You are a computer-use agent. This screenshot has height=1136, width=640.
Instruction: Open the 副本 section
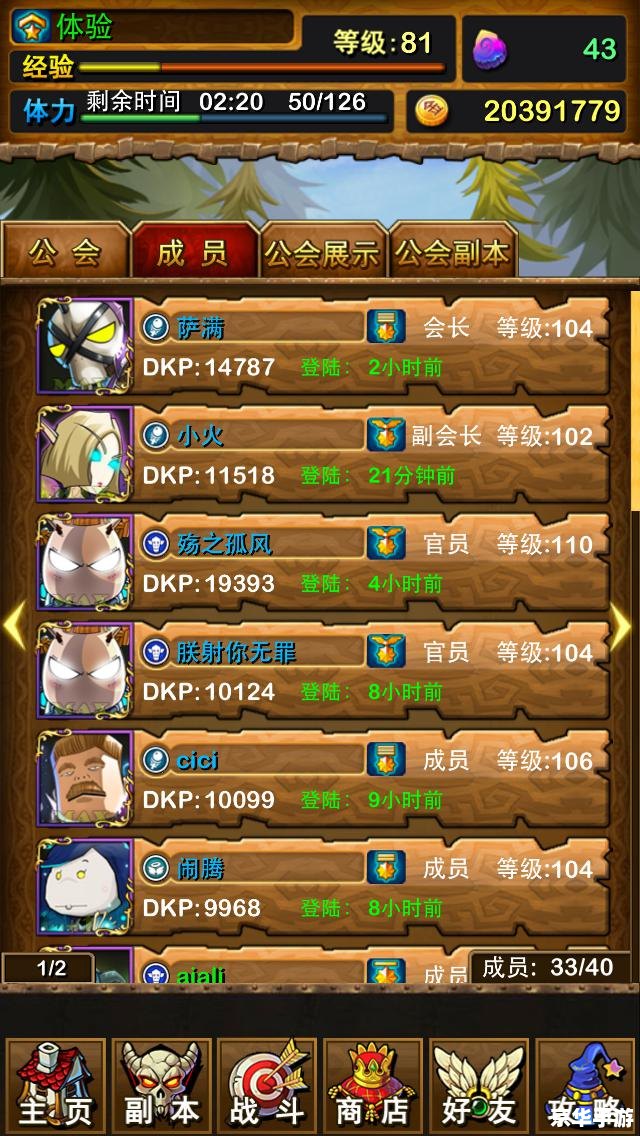coord(161,1085)
